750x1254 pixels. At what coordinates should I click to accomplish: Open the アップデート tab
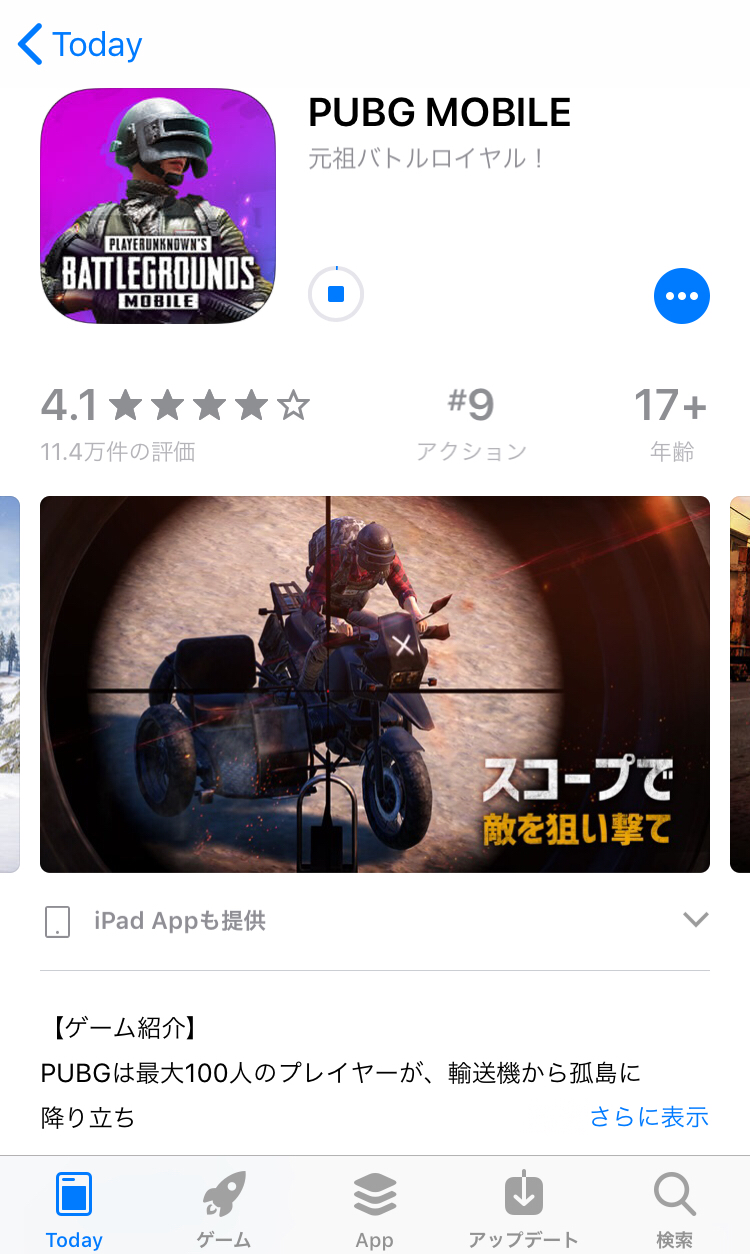[524, 1210]
